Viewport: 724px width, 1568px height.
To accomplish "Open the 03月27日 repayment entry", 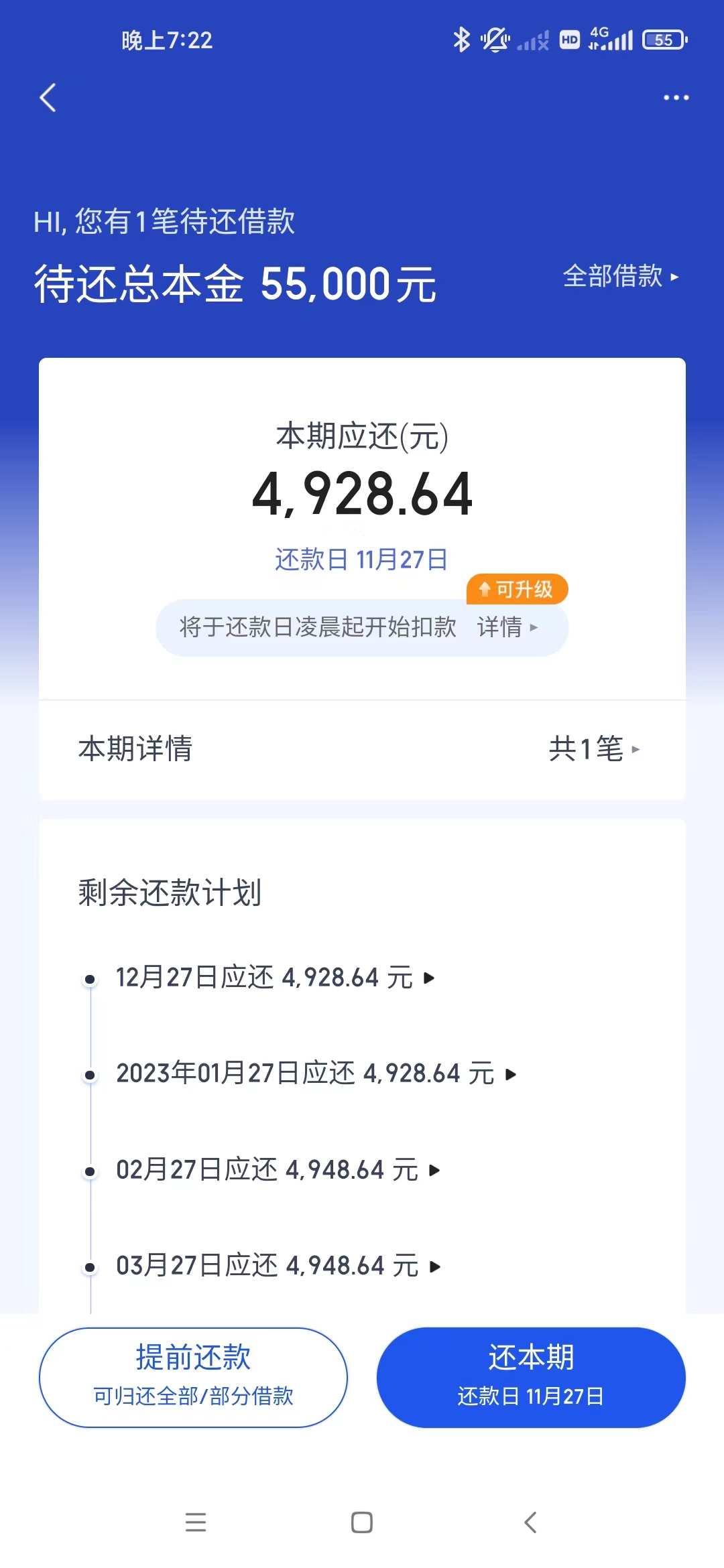I will 278,1266.
